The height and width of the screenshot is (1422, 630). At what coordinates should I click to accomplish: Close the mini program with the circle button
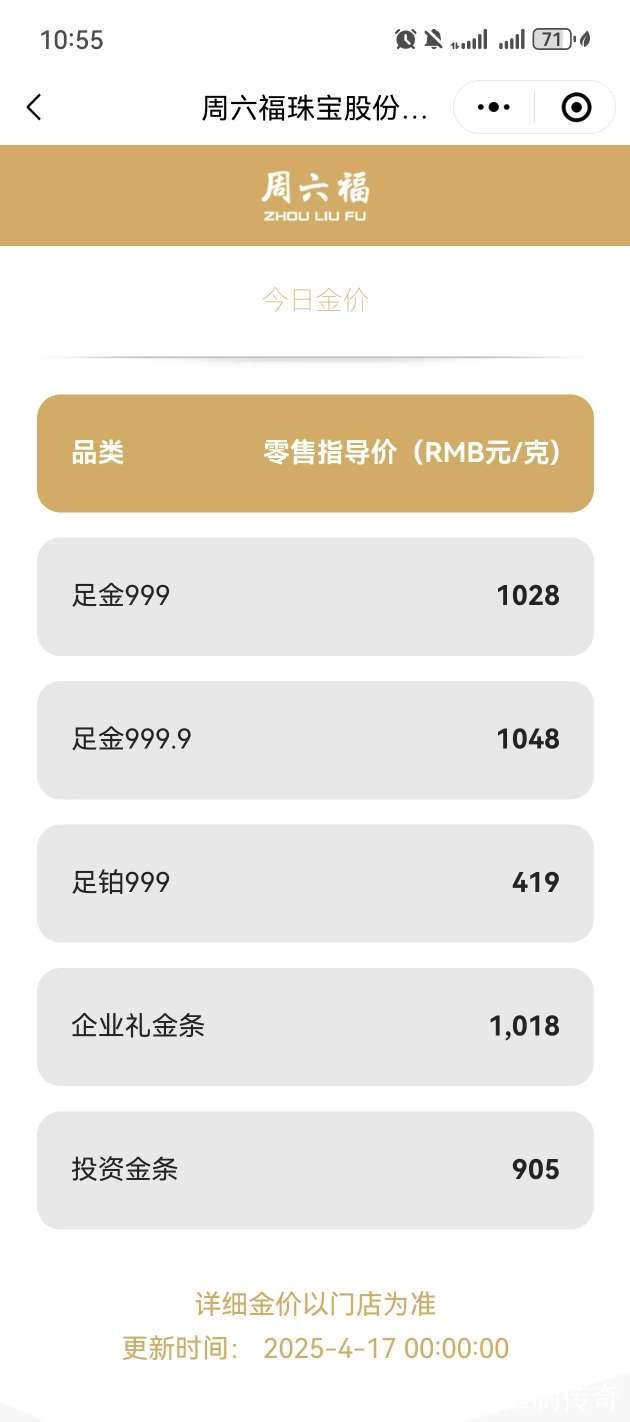(x=576, y=107)
